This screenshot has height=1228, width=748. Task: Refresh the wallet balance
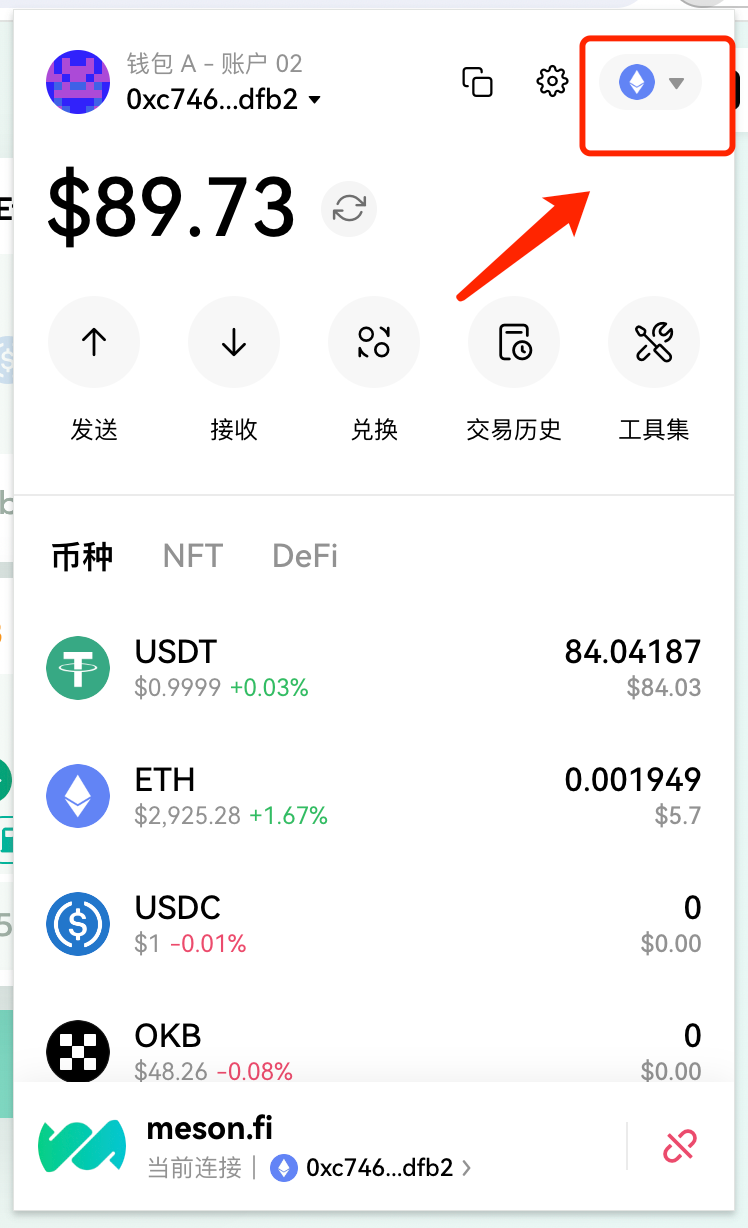[349, 208]
